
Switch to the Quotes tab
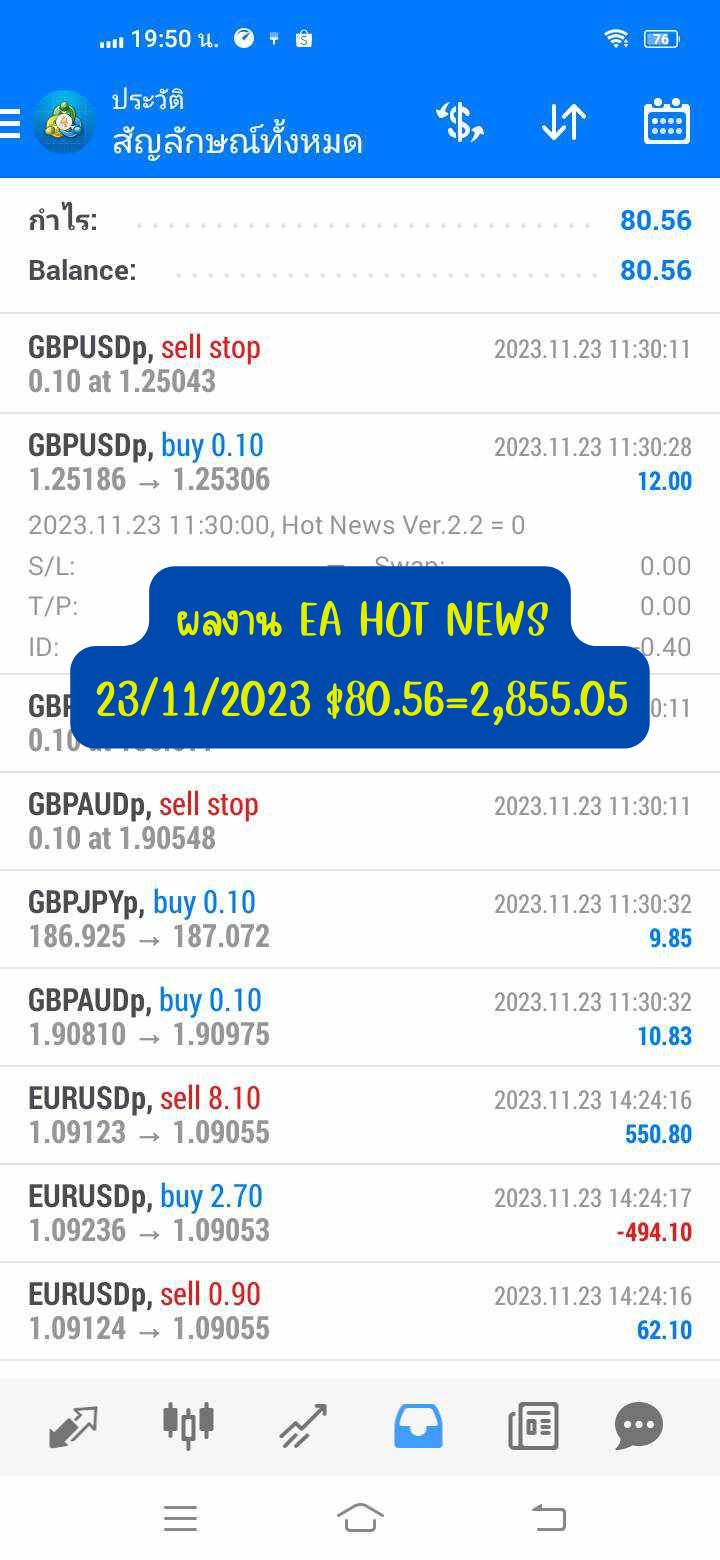tap(74, 1426)
